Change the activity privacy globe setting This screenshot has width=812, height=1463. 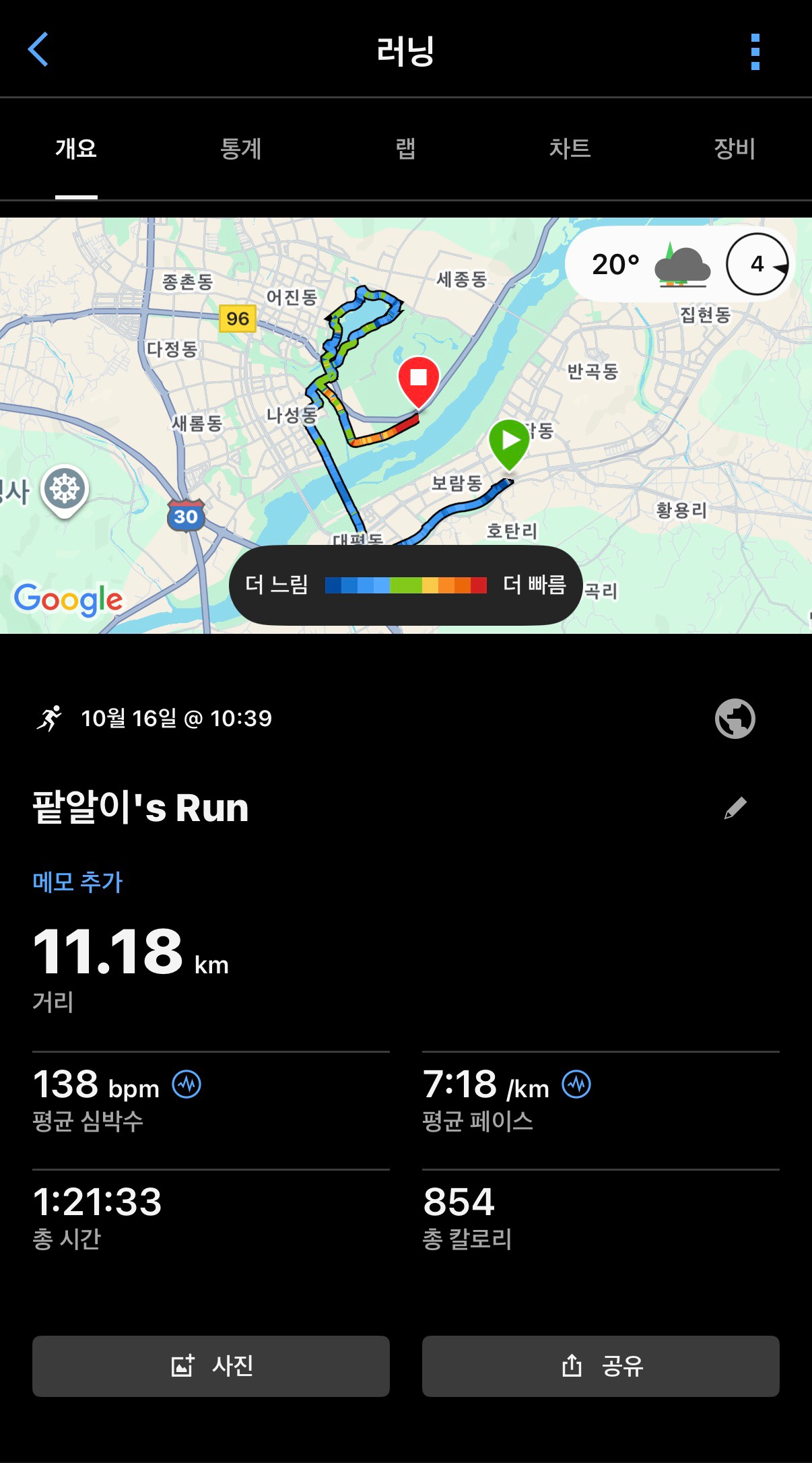[x=735, y=719]
